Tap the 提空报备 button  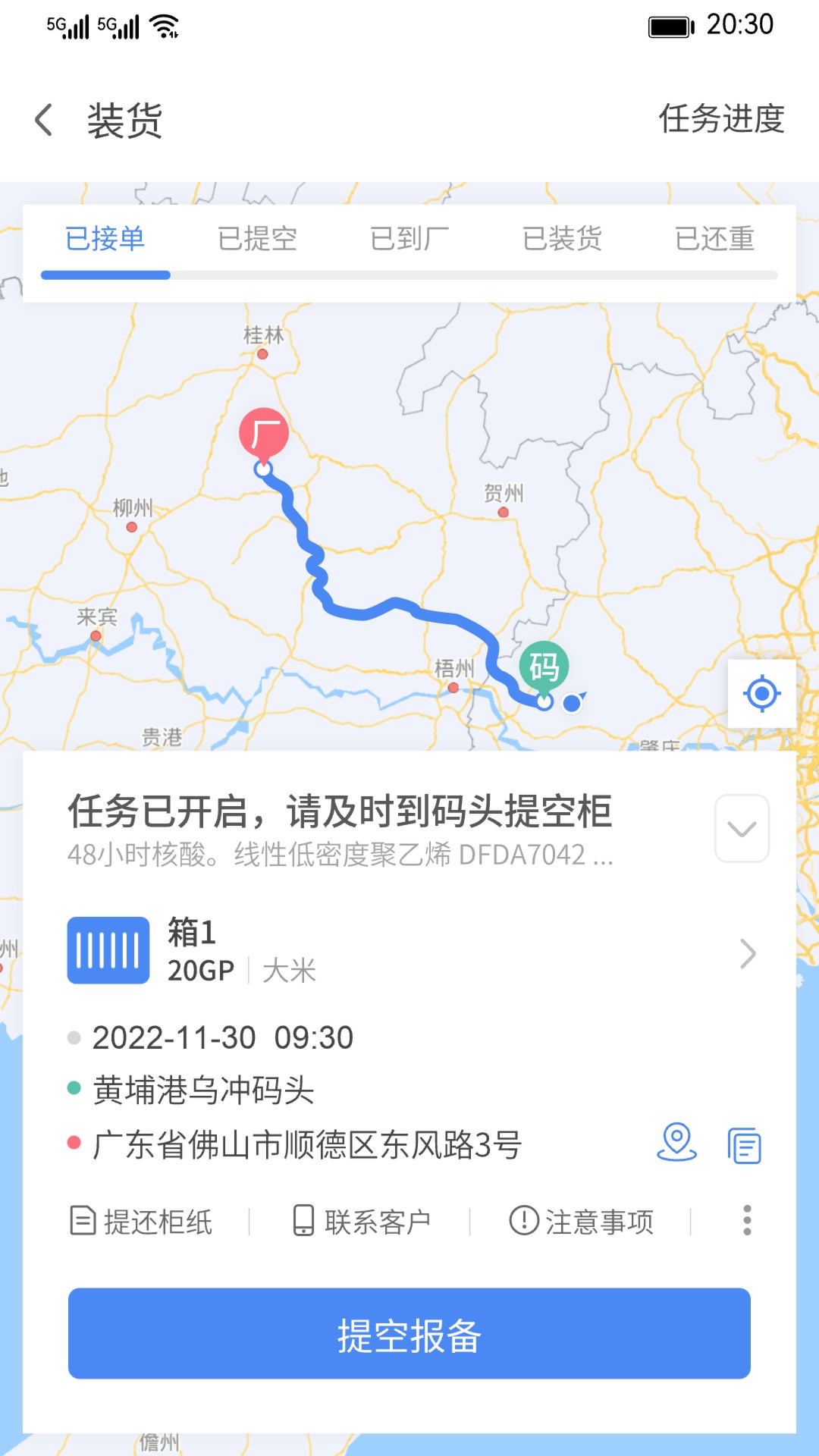point(409,1334)
